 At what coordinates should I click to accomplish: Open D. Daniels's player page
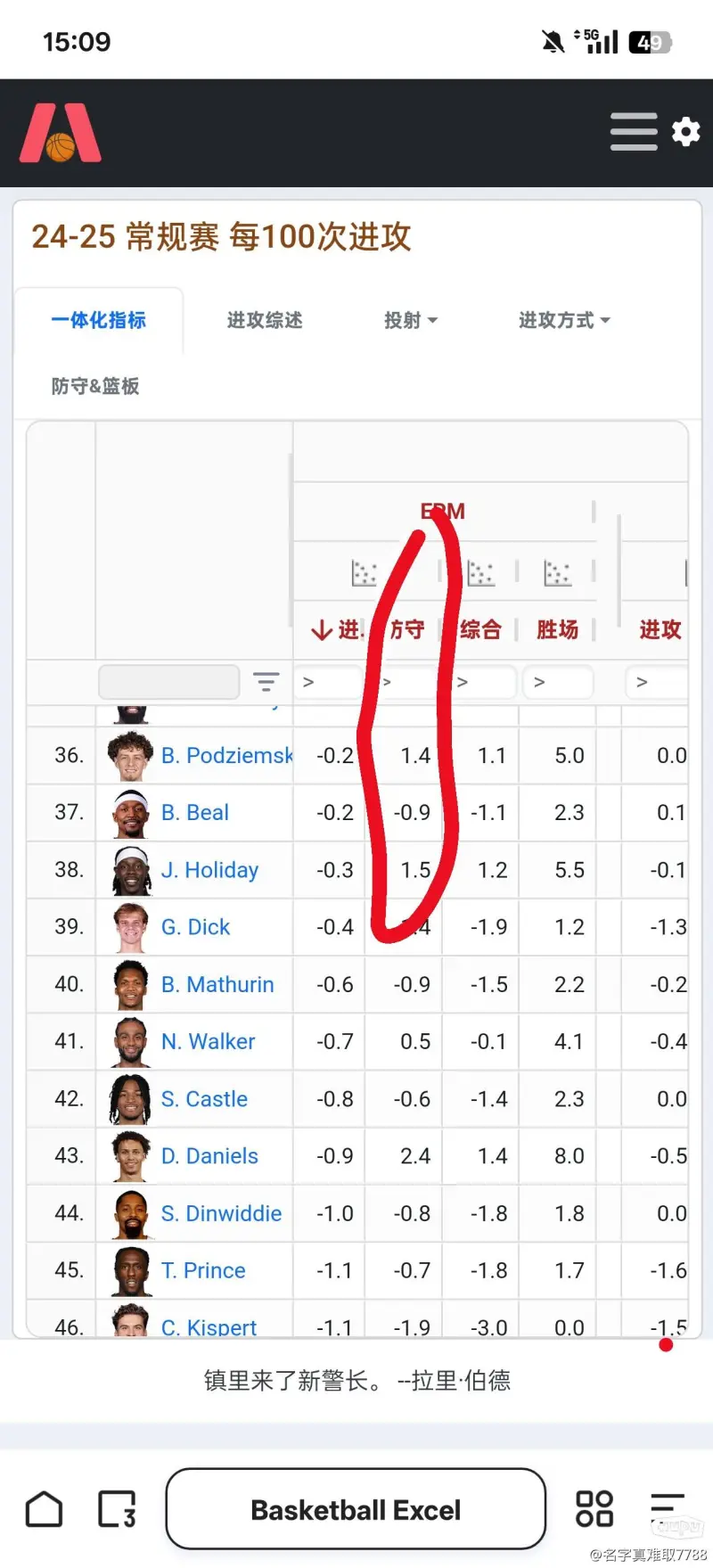click(209, 1156)
